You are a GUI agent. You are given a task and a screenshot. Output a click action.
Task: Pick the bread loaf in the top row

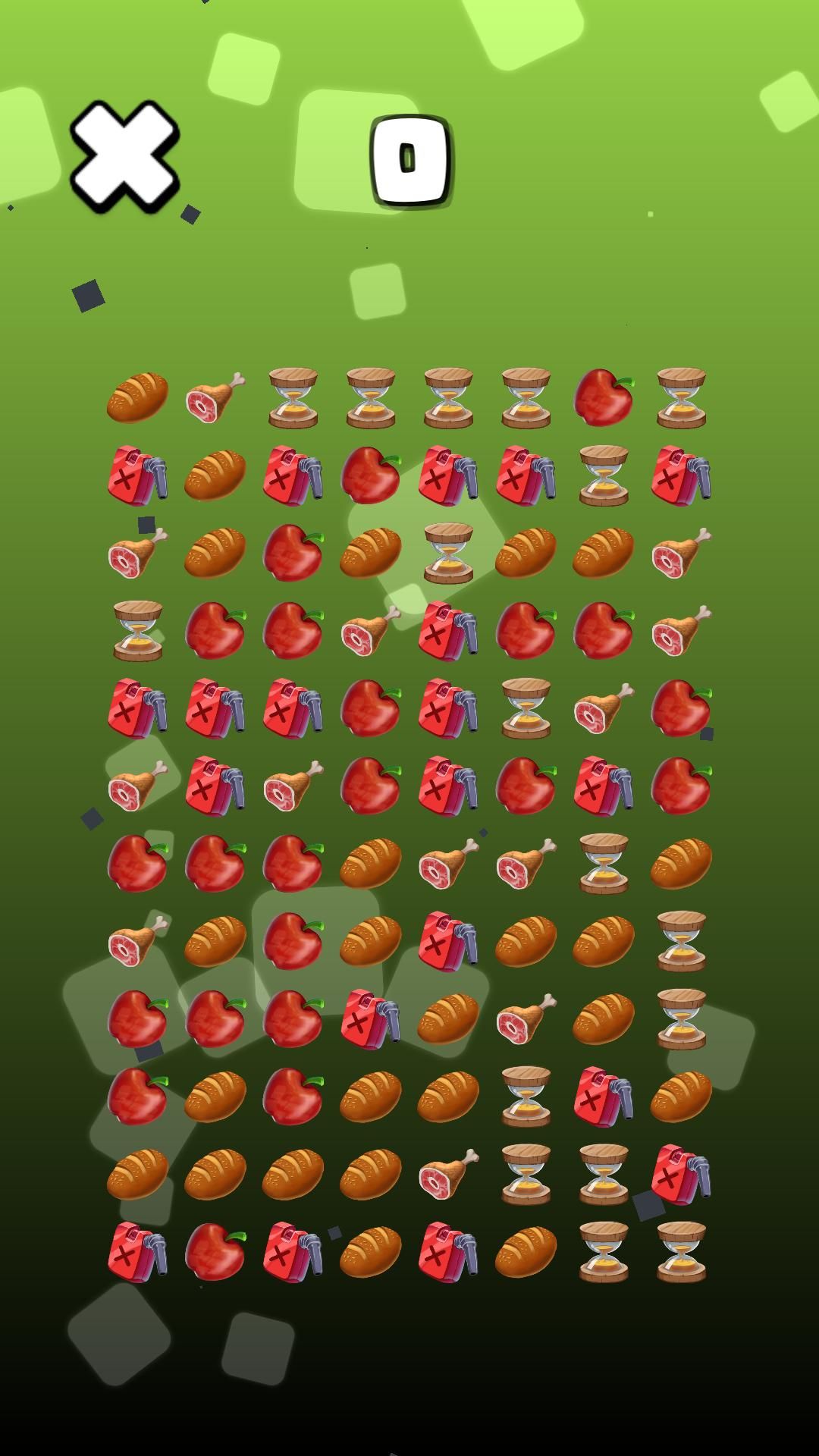click(137, 397)
